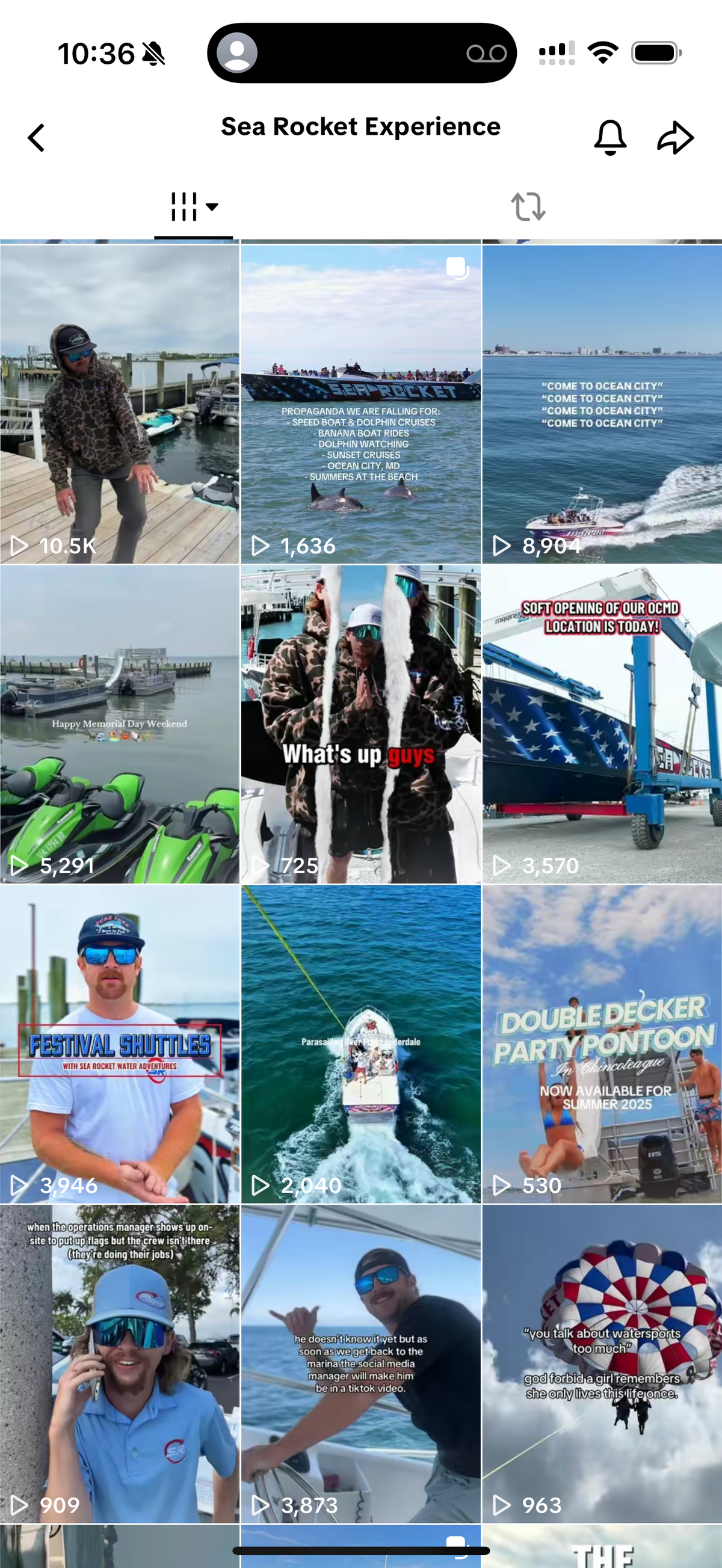Viewport: 722px width, 1568px height.
Task: Play the operations manager flags video
Action: [119, 1364]
